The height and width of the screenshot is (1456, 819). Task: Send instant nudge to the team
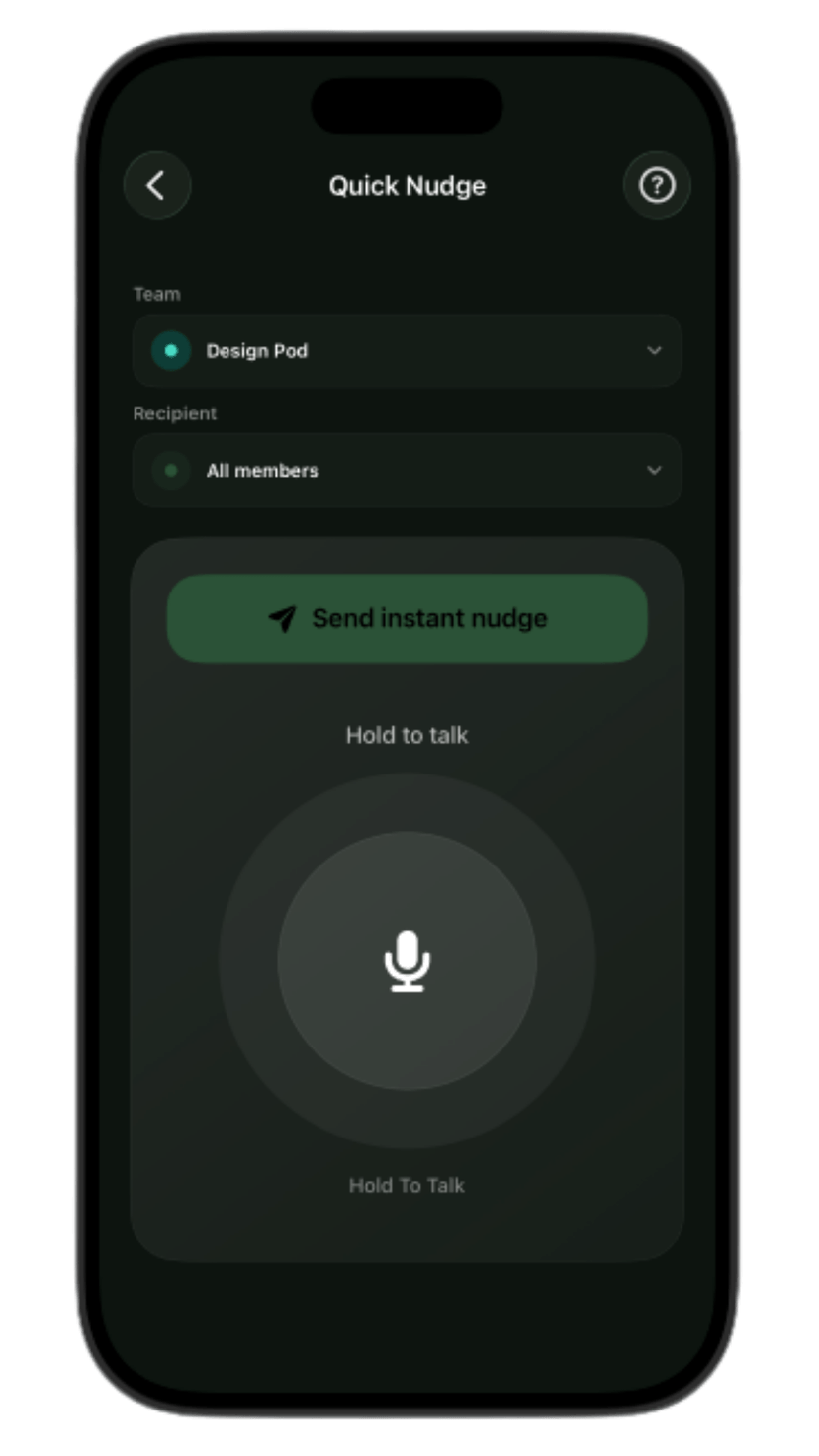407,618
